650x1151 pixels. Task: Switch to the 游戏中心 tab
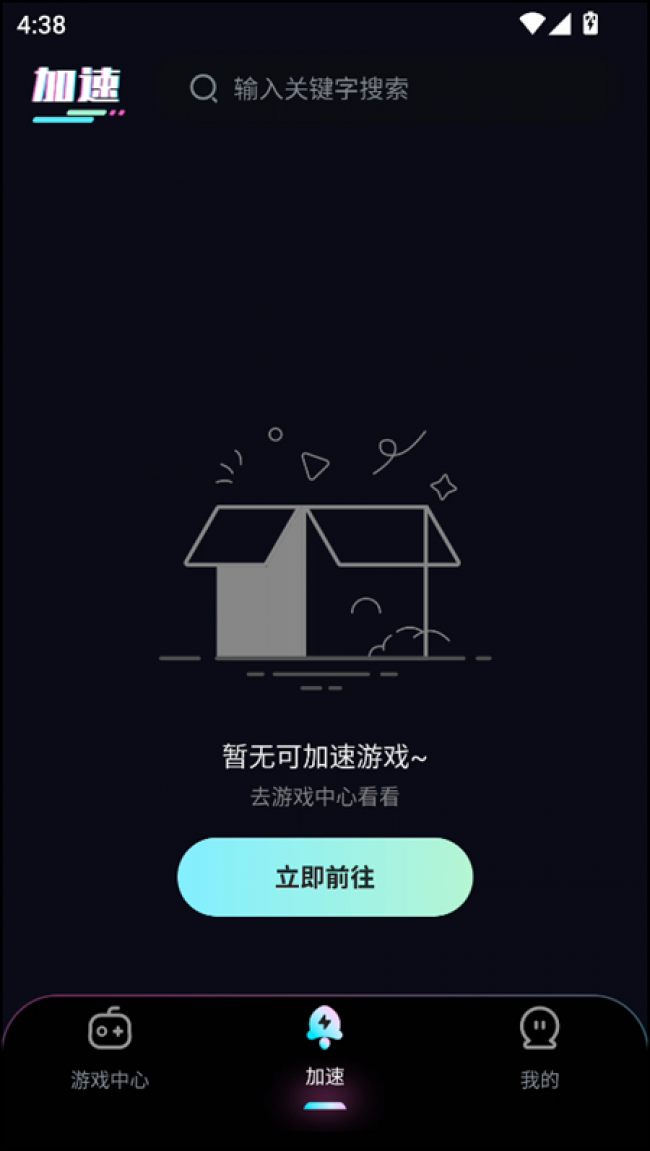click(x=110, y=1048)
